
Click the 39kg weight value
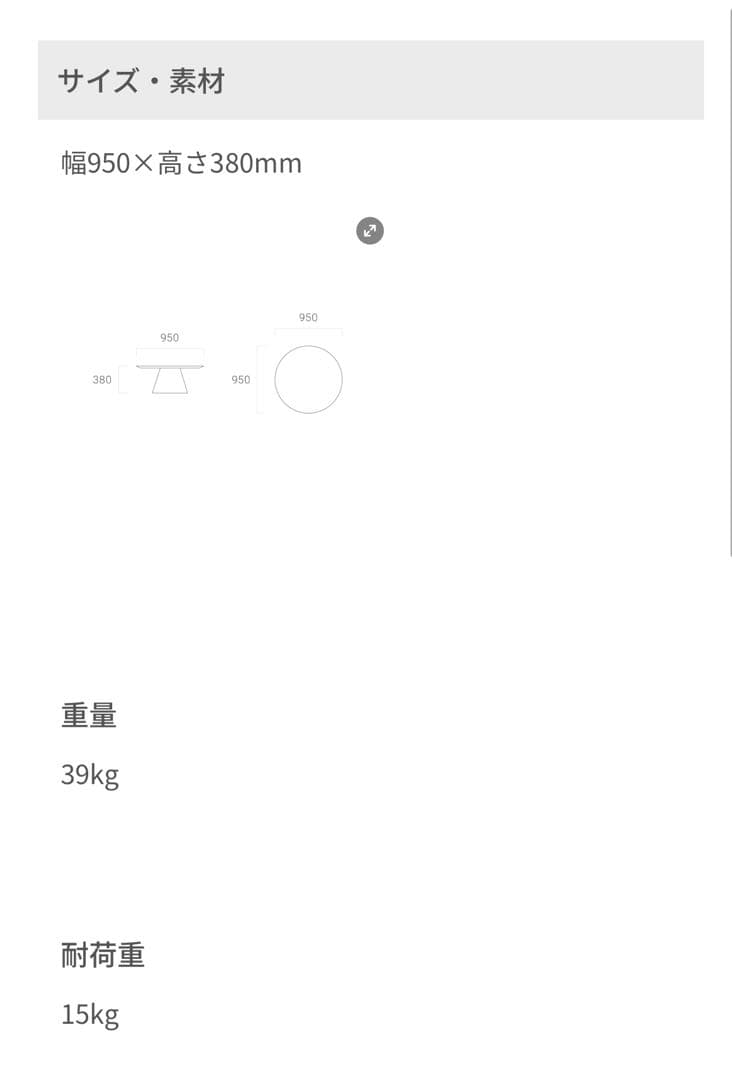point(89,774)
